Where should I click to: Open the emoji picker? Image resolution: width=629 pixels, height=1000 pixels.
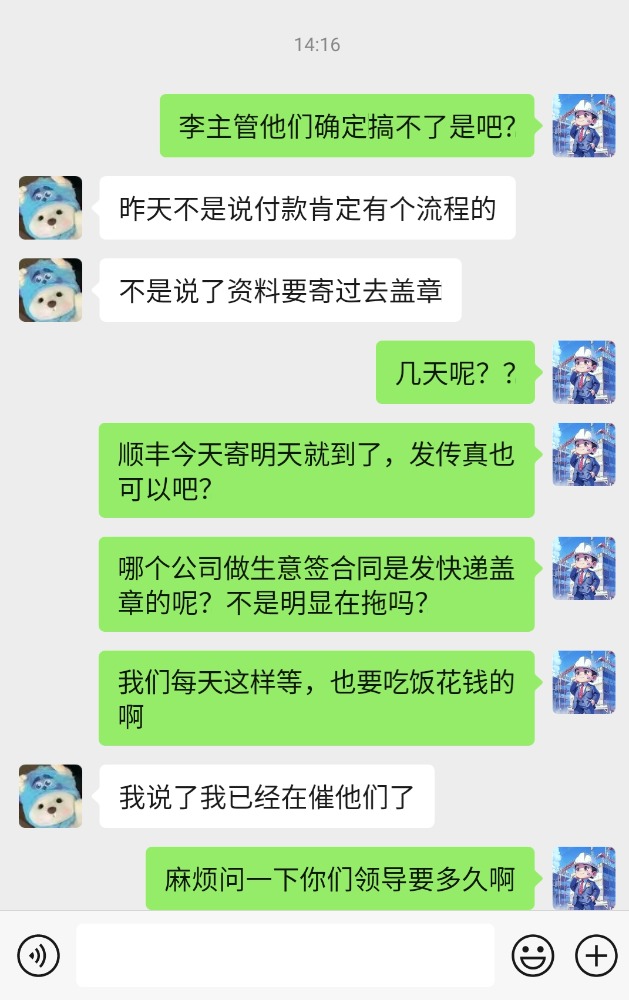533,956
